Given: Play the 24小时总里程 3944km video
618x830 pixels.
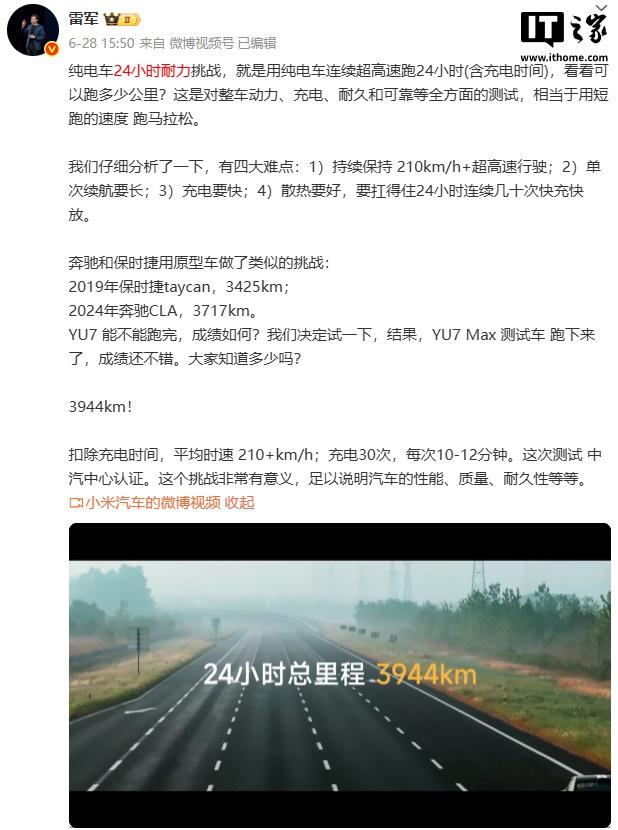Looking at the screenshot, I should (x=339, y=674).
